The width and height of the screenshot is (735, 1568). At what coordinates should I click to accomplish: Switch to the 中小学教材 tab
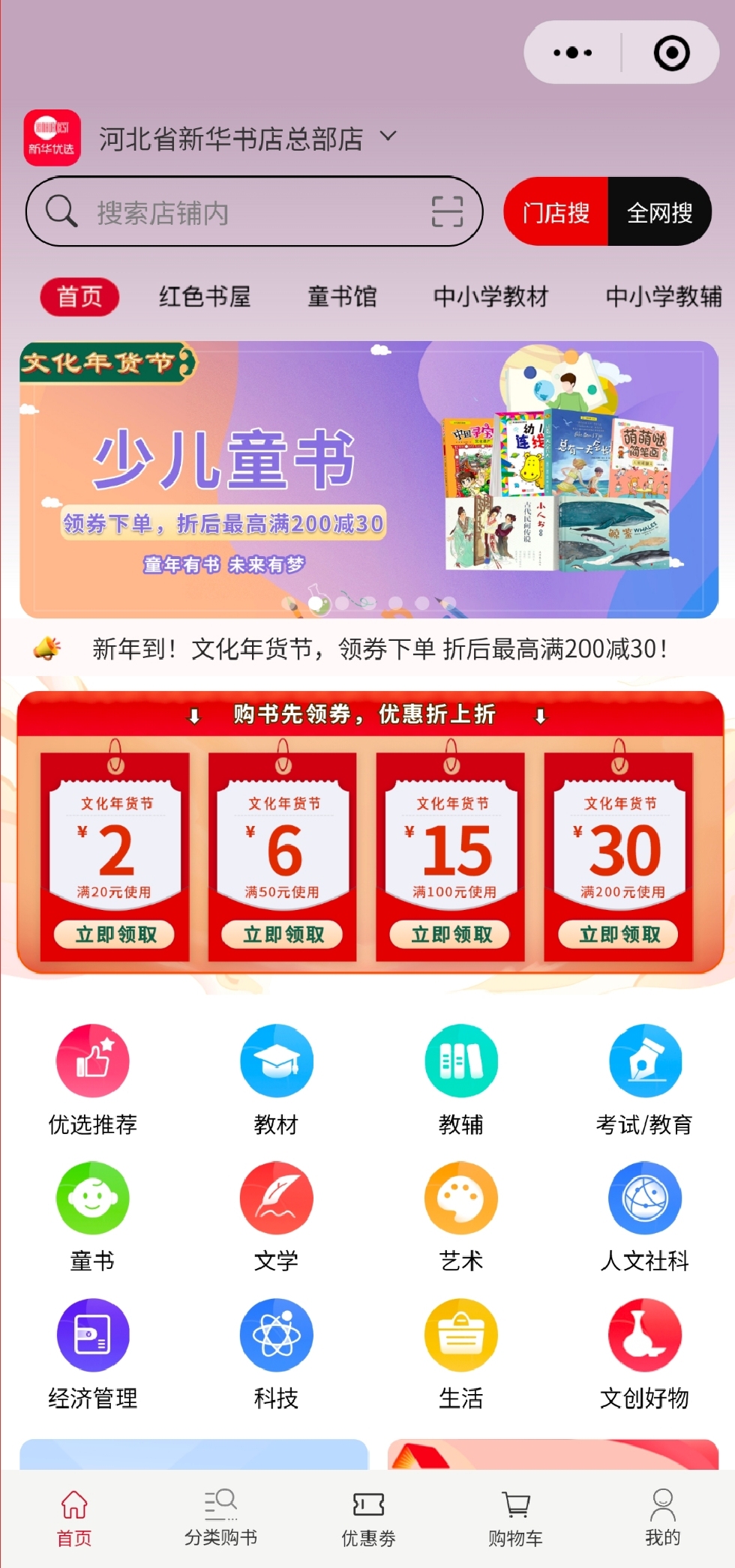(491, 297)
